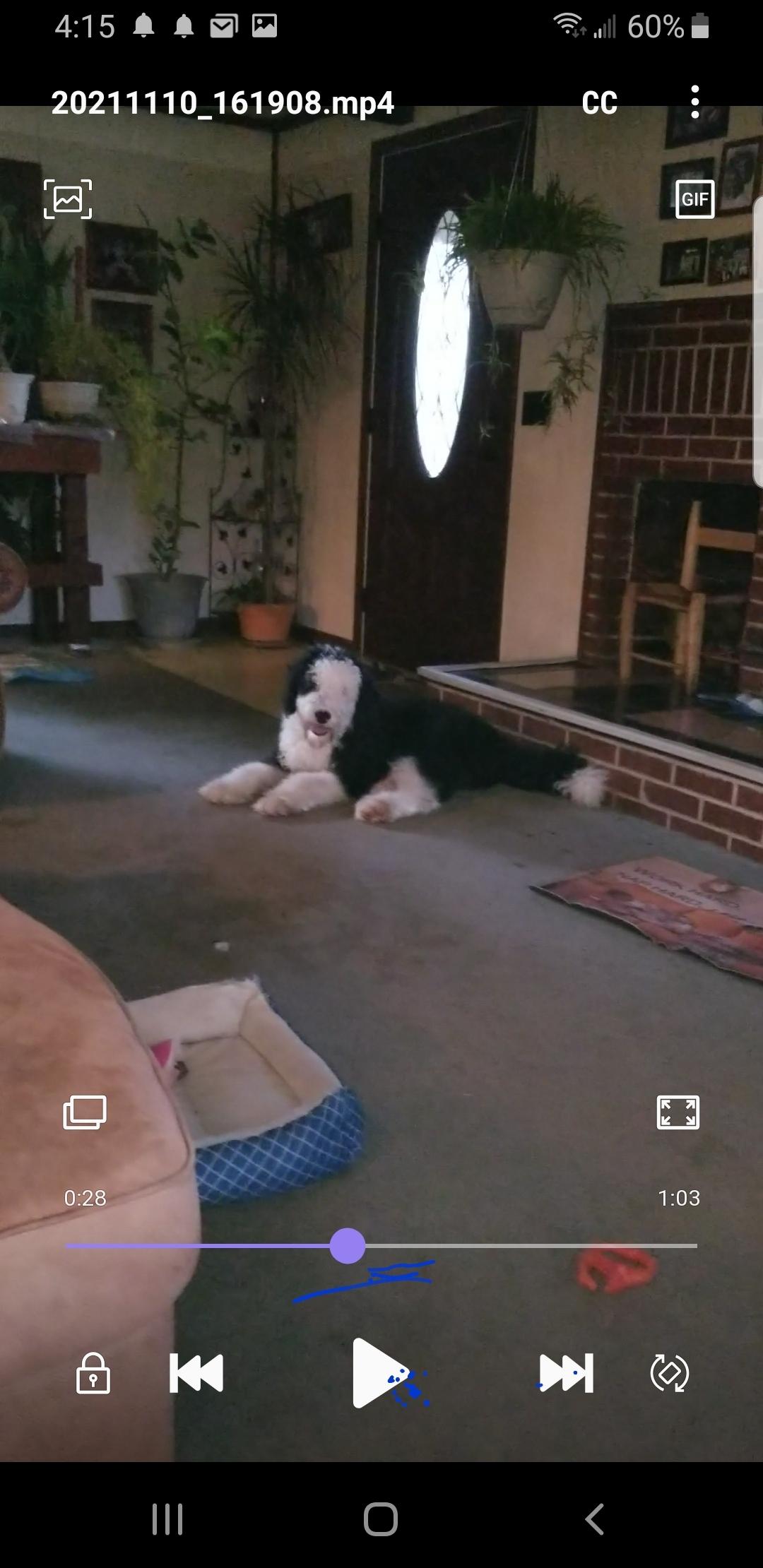
Task: Capture a screenshot of the video frame
Action: (68, 199)
